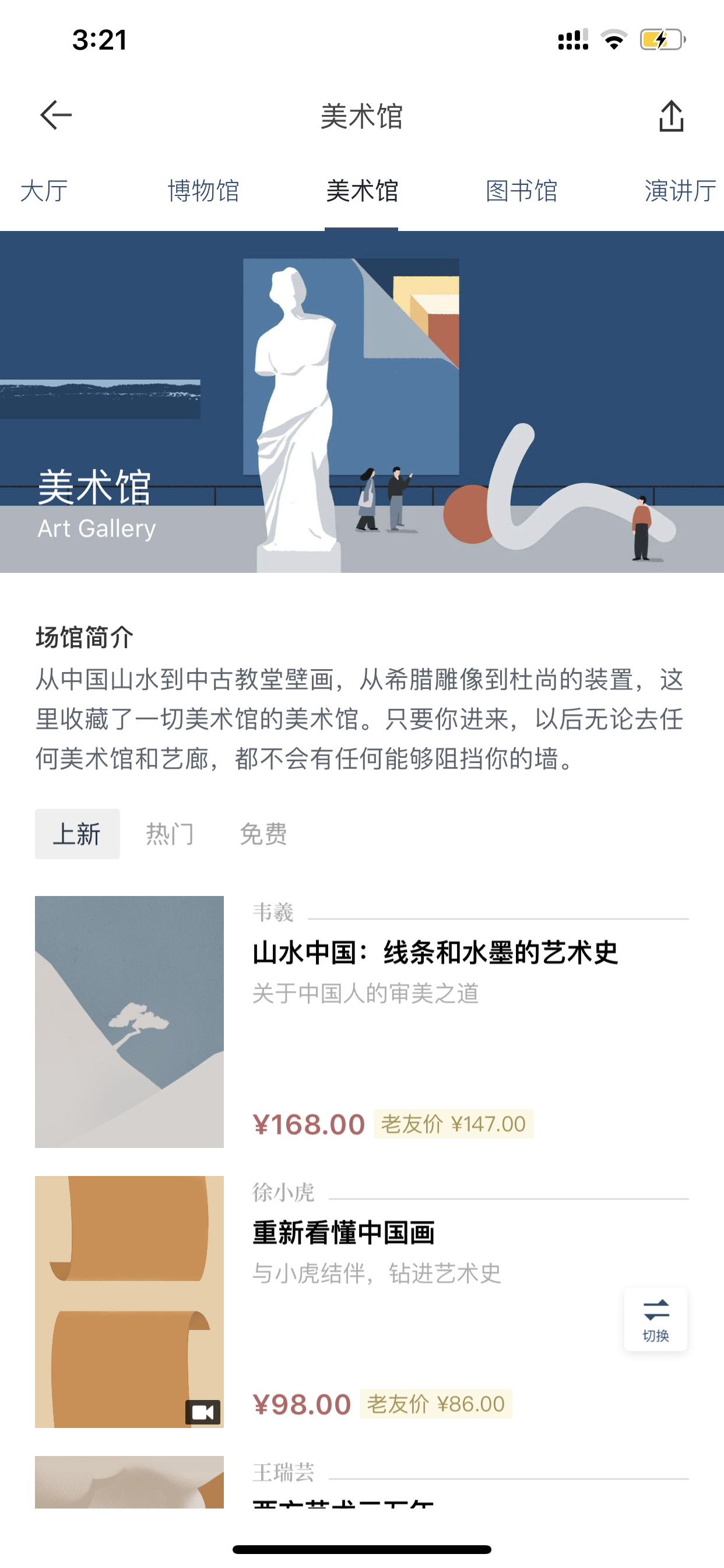Open the 图书馆 tab
Viewport: 724px width, 1568px height.
click(521, 191)
